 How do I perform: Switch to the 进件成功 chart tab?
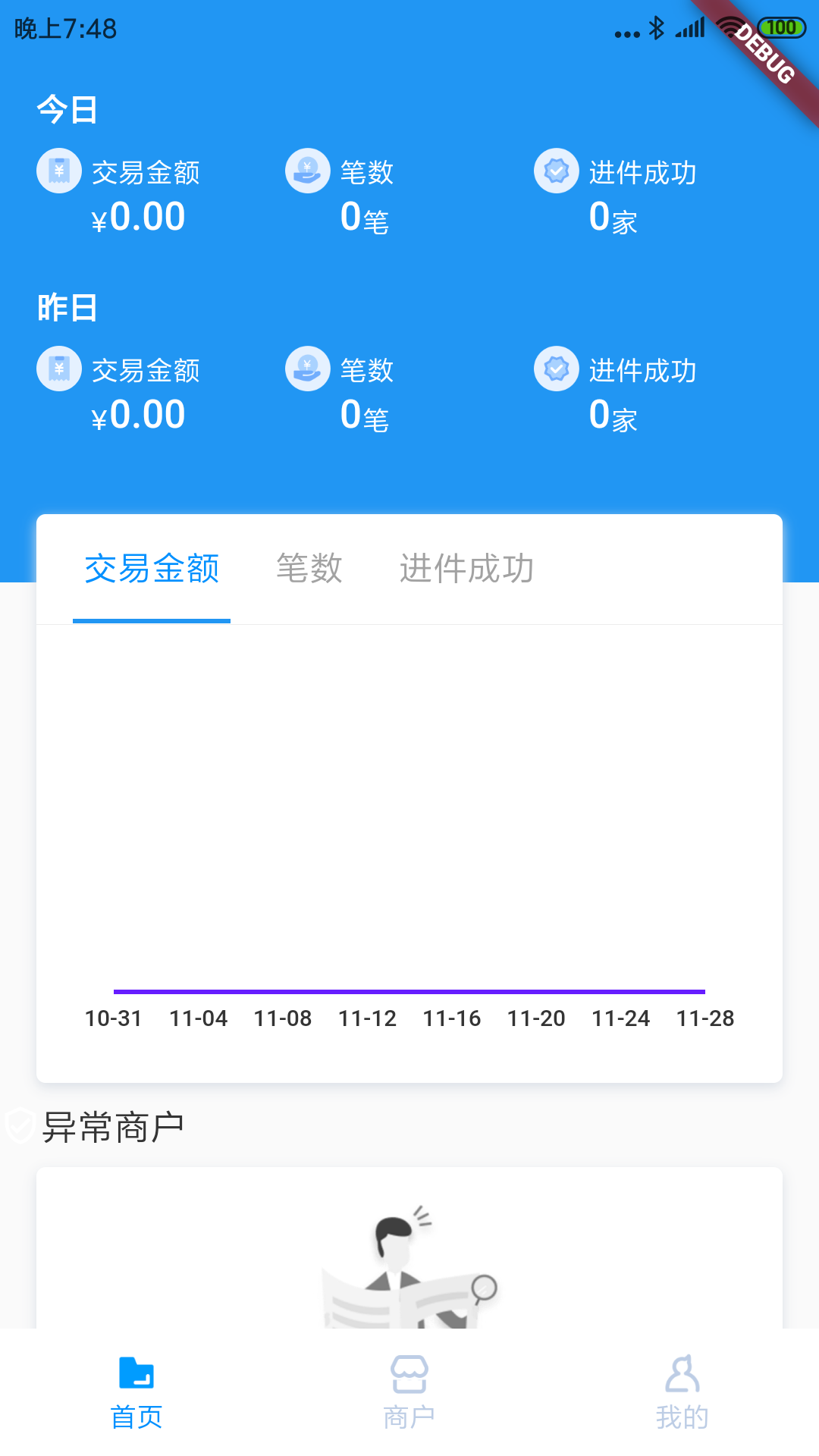(467, 569)
